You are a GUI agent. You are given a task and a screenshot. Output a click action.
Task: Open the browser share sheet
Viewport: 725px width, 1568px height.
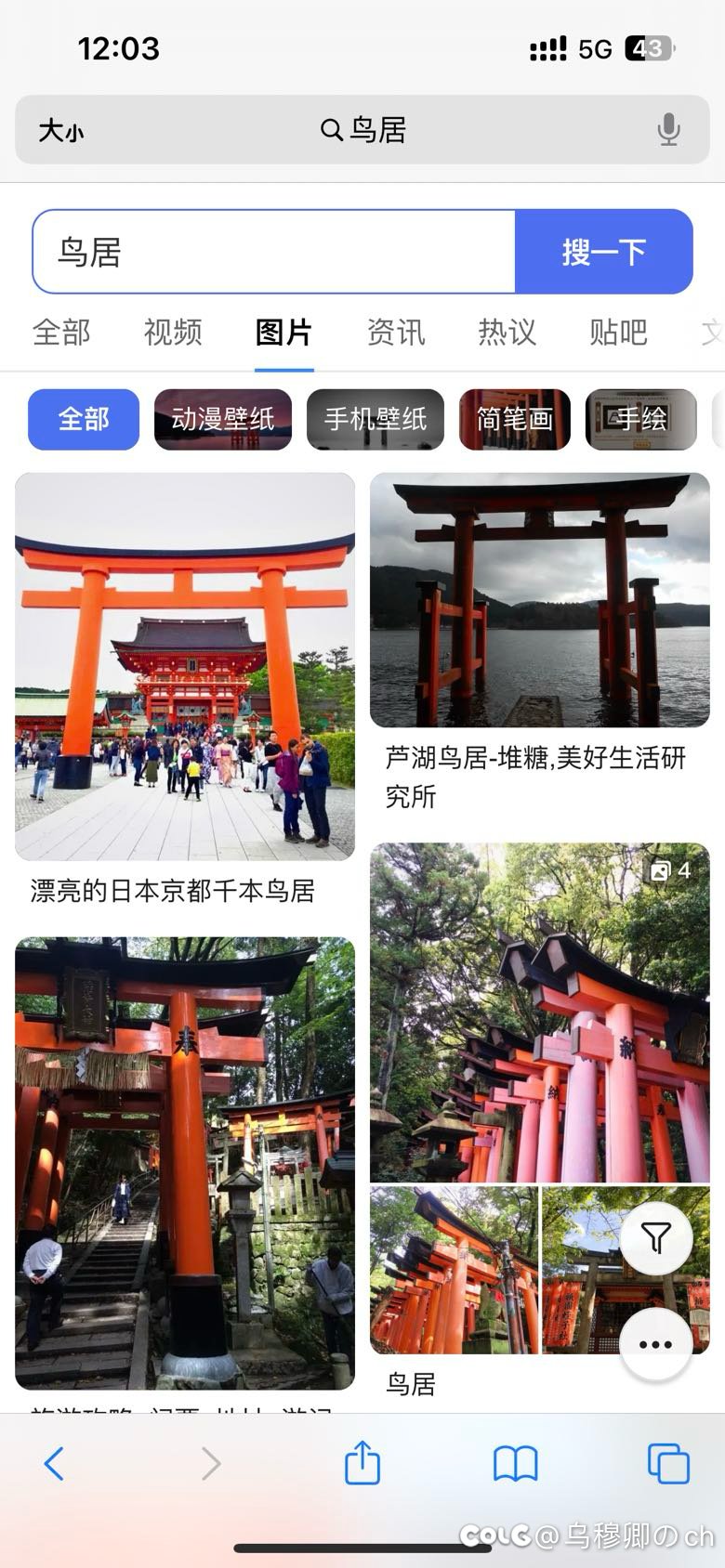point(362,1462)
